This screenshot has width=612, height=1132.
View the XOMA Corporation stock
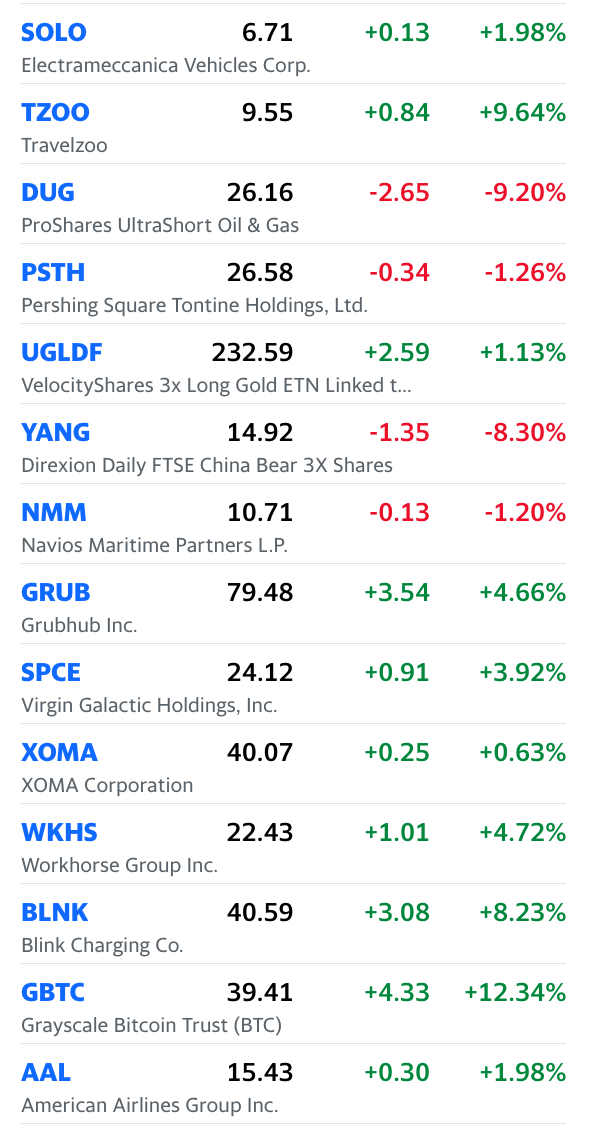coord(293,765)
